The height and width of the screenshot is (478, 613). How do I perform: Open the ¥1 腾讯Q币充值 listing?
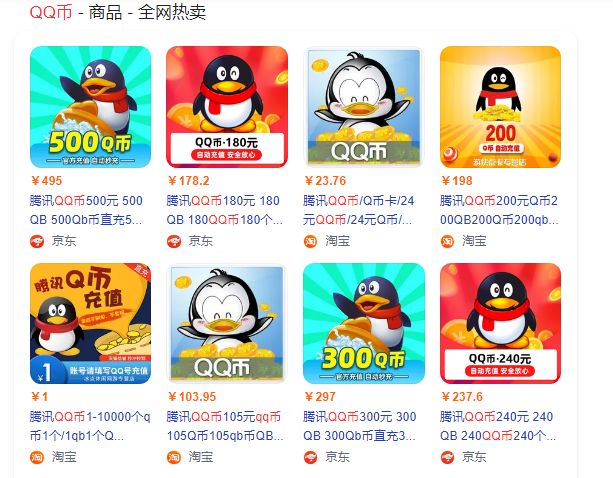[x=90, y=324]
